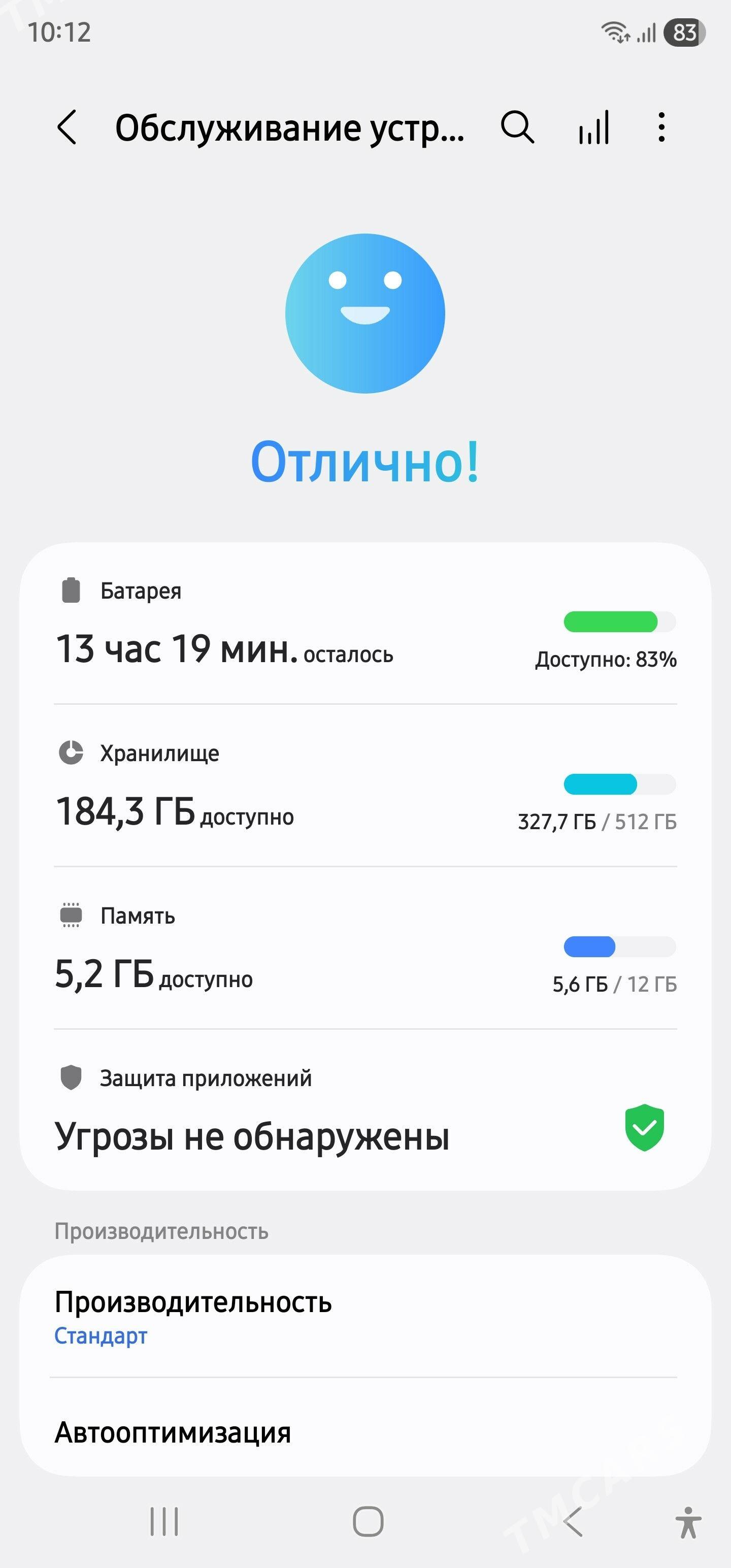Open the accessibility shortcut in navigation bar
The image size is (731, 1568).
pos(688,1522)
